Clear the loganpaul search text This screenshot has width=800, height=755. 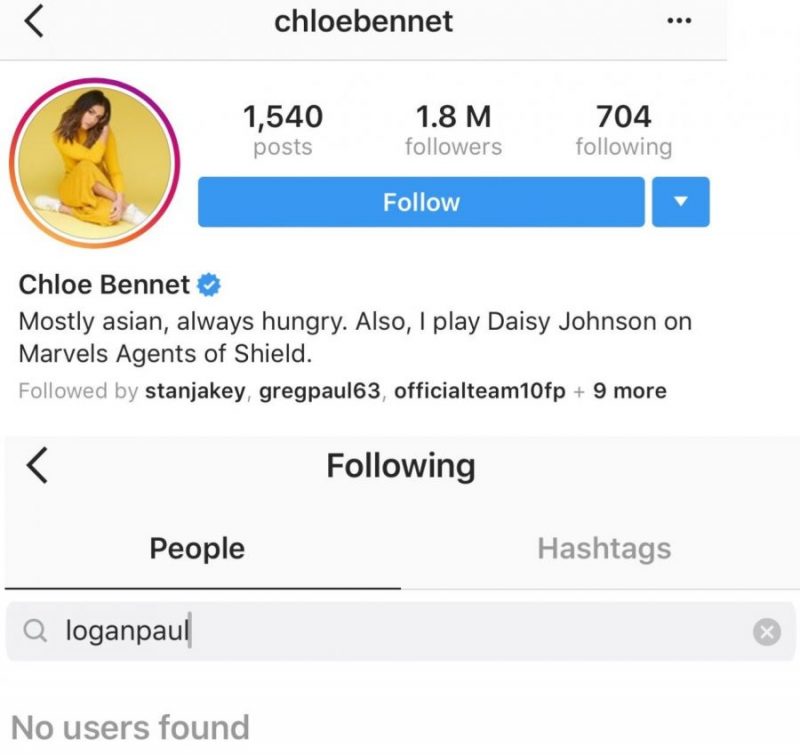767,632
